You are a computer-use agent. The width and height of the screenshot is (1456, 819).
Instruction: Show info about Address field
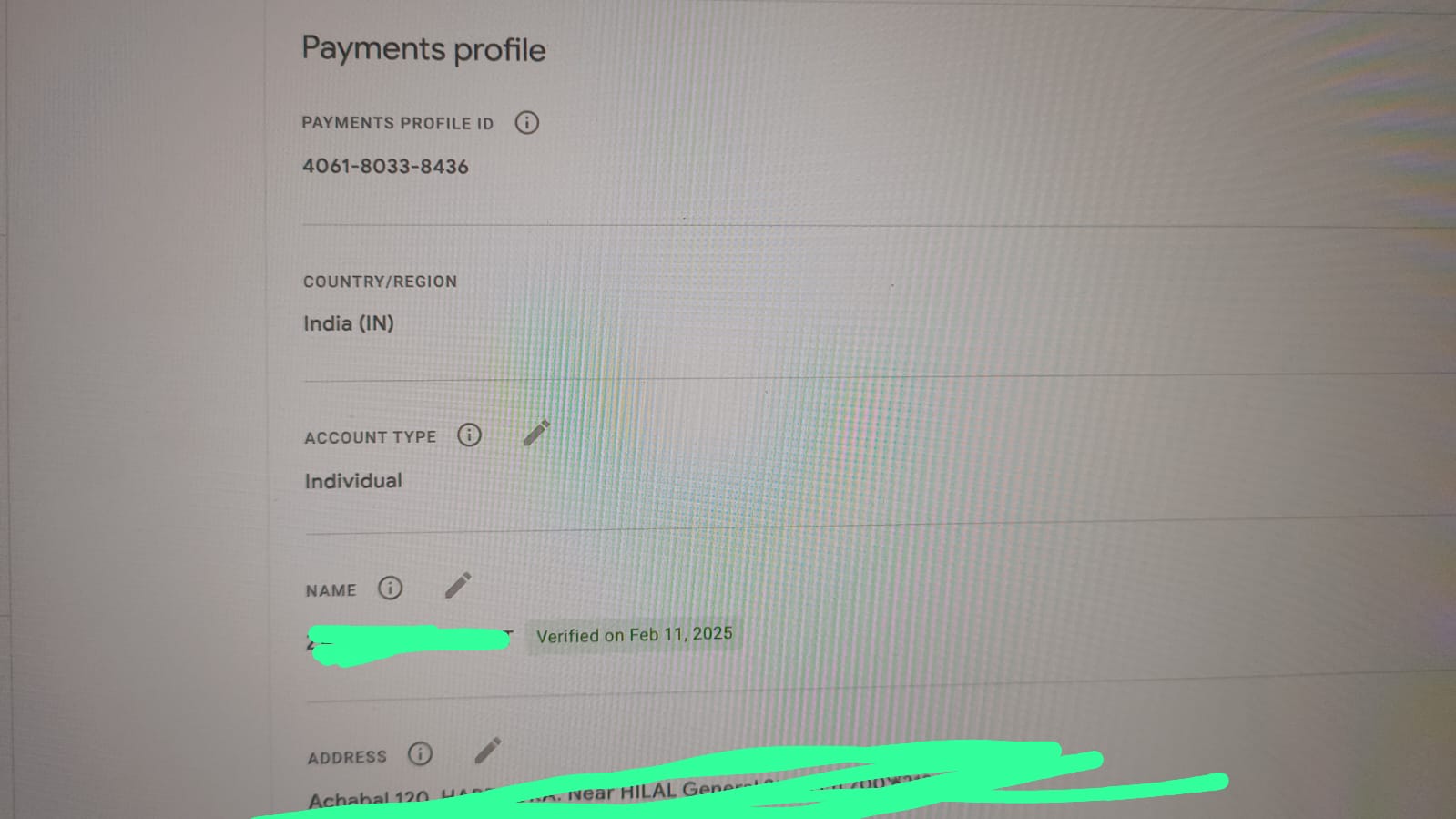click(x=420, y=754)
